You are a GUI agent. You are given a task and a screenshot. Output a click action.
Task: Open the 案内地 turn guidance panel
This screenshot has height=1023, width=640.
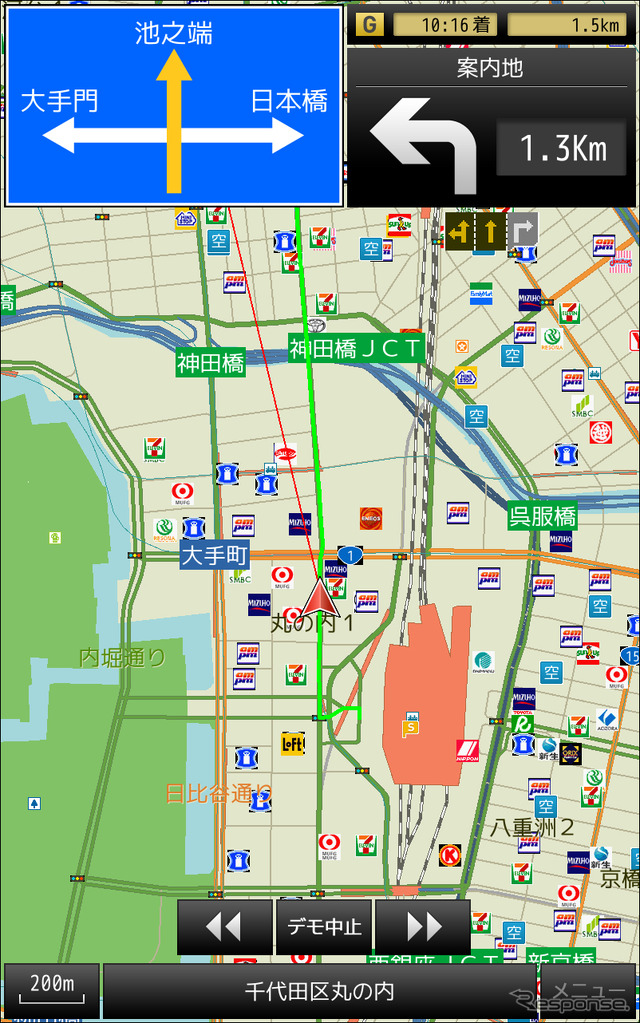coord(492,128)
